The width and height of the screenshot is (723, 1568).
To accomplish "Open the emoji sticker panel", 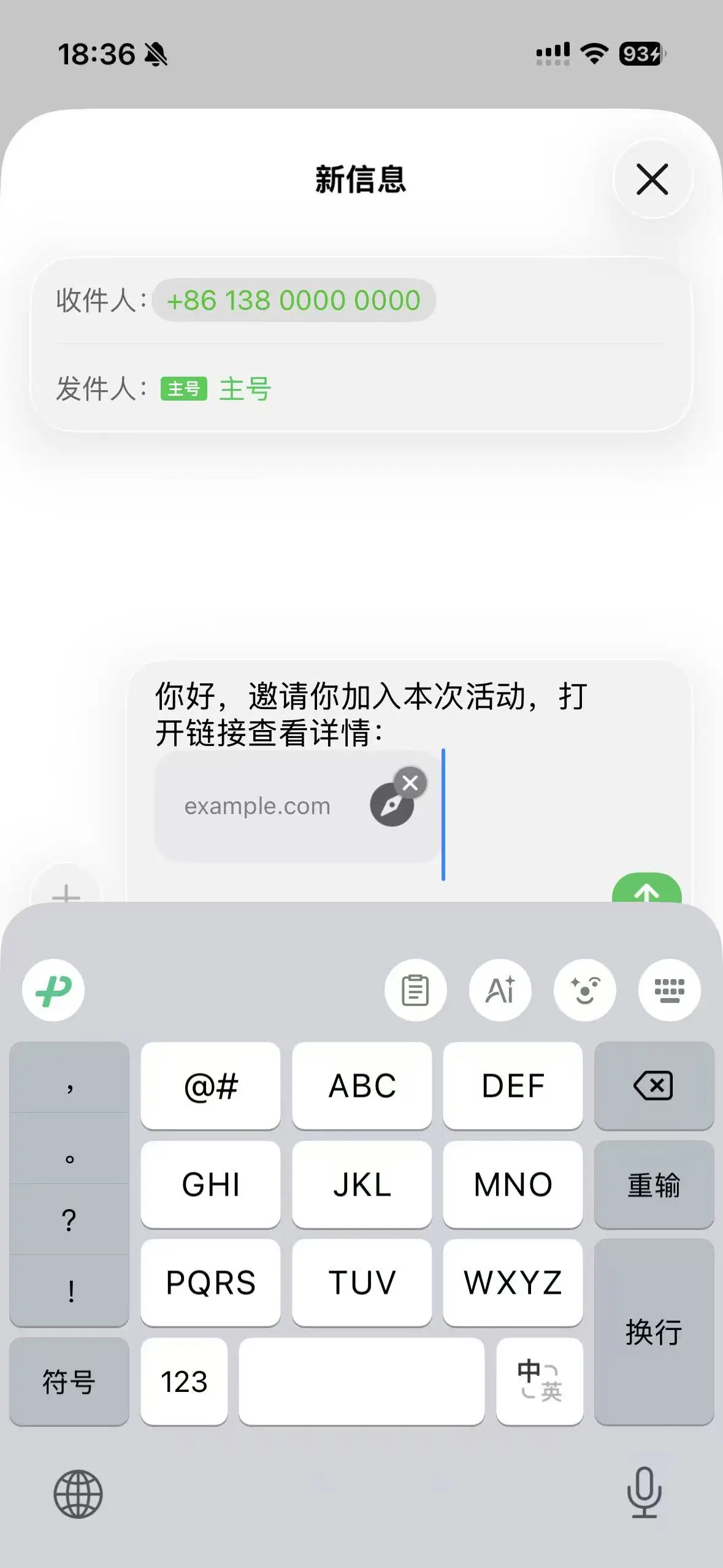I will click(x=585, y=990).
